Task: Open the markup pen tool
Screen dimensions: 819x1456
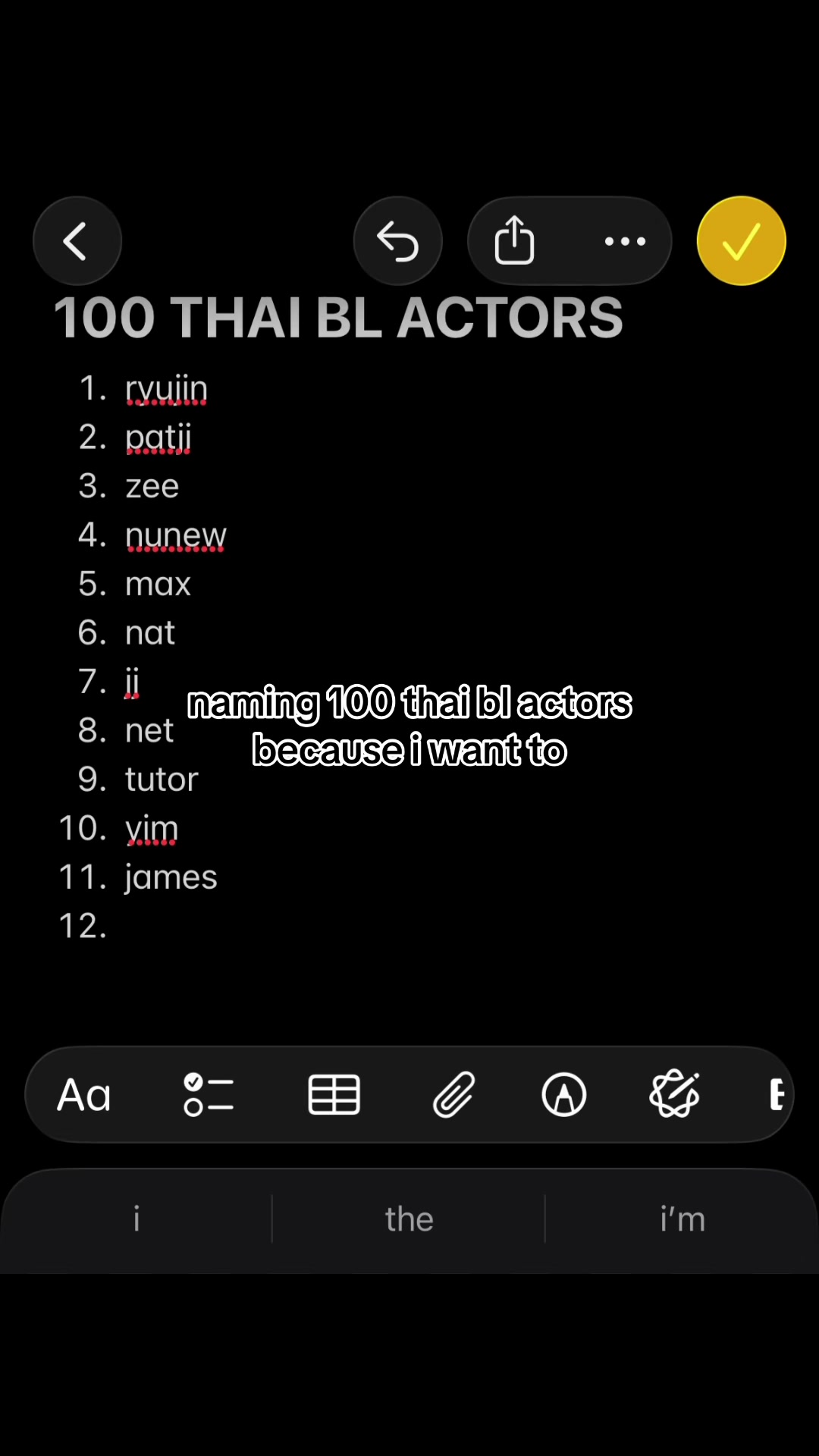Action: (x=564, y=1095)
